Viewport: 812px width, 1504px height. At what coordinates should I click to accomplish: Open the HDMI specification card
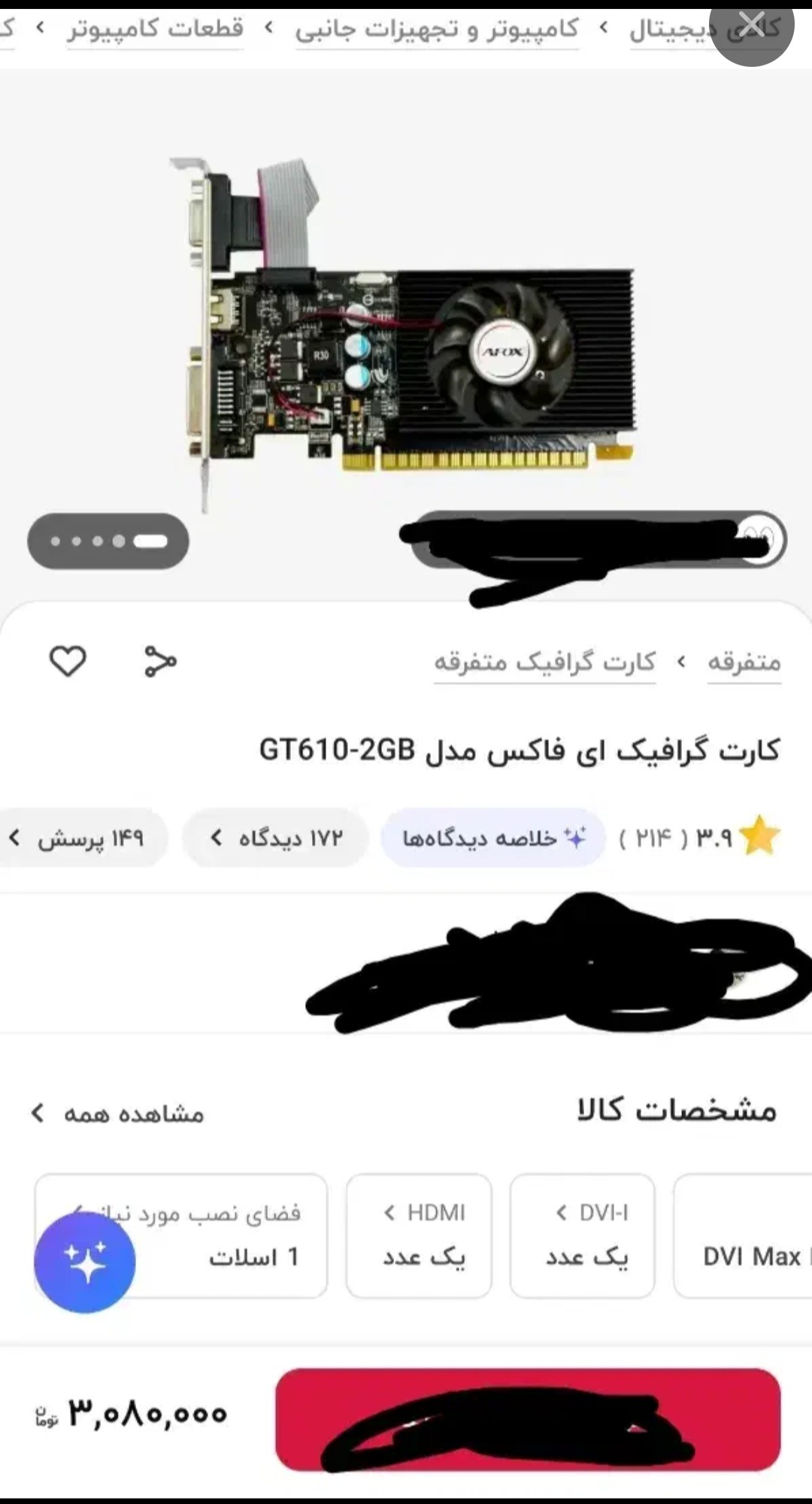pyautogui.click(x=419, y=1236)
